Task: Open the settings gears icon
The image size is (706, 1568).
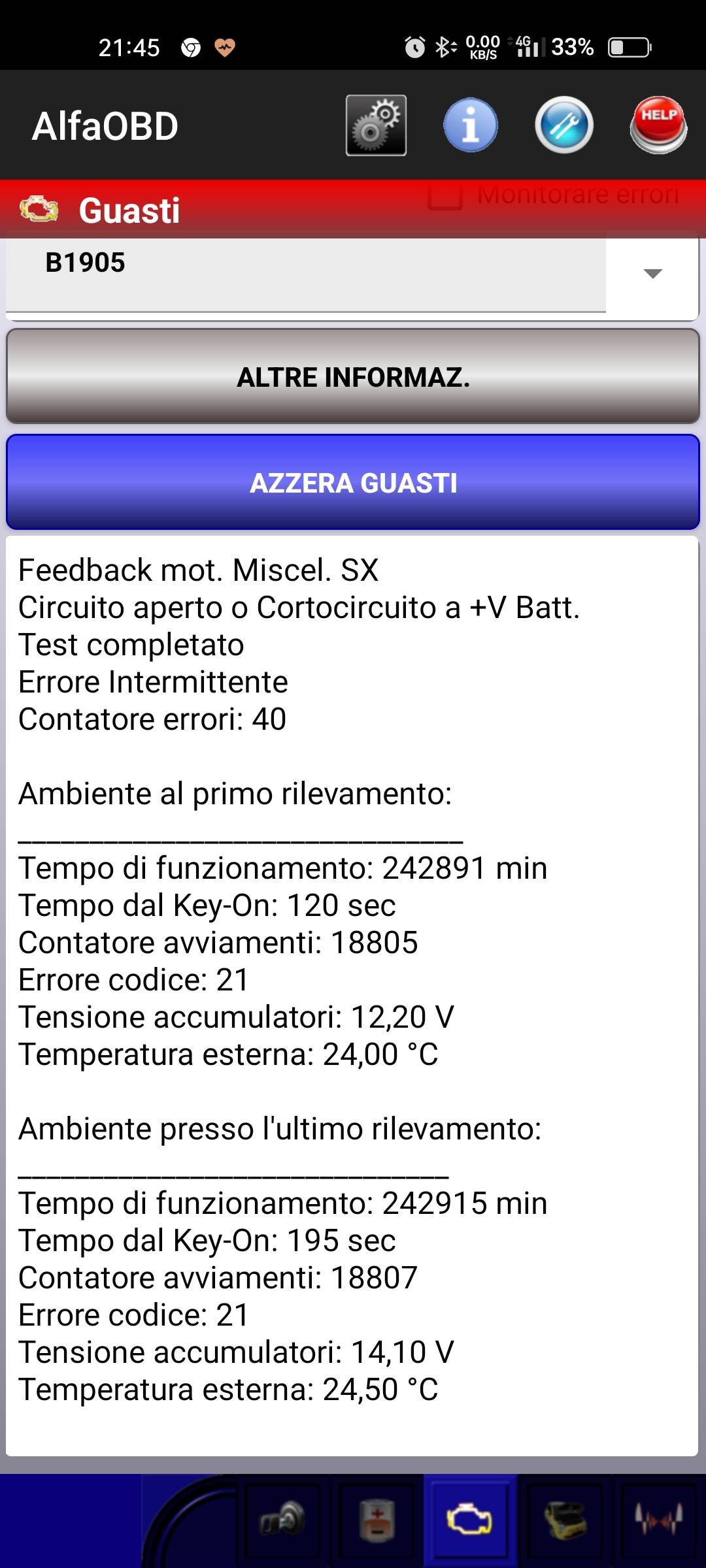Action: (376, 125)
